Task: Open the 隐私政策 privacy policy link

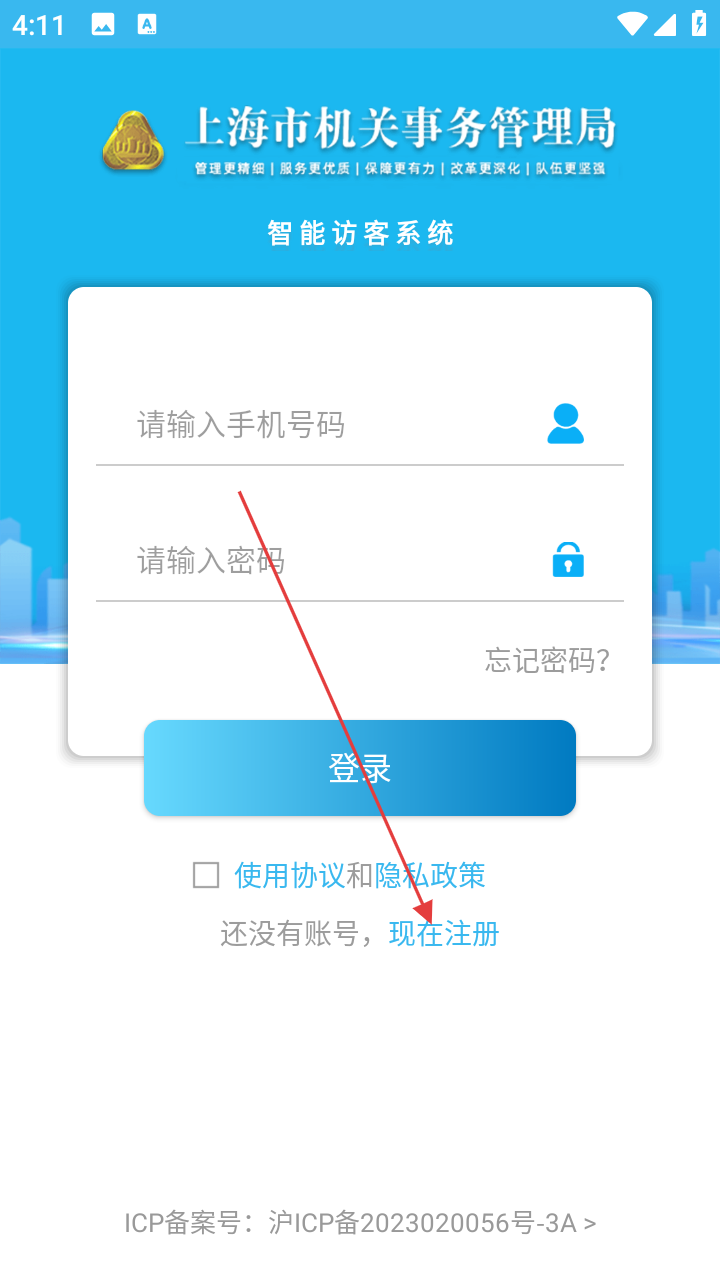Action: 431,876
